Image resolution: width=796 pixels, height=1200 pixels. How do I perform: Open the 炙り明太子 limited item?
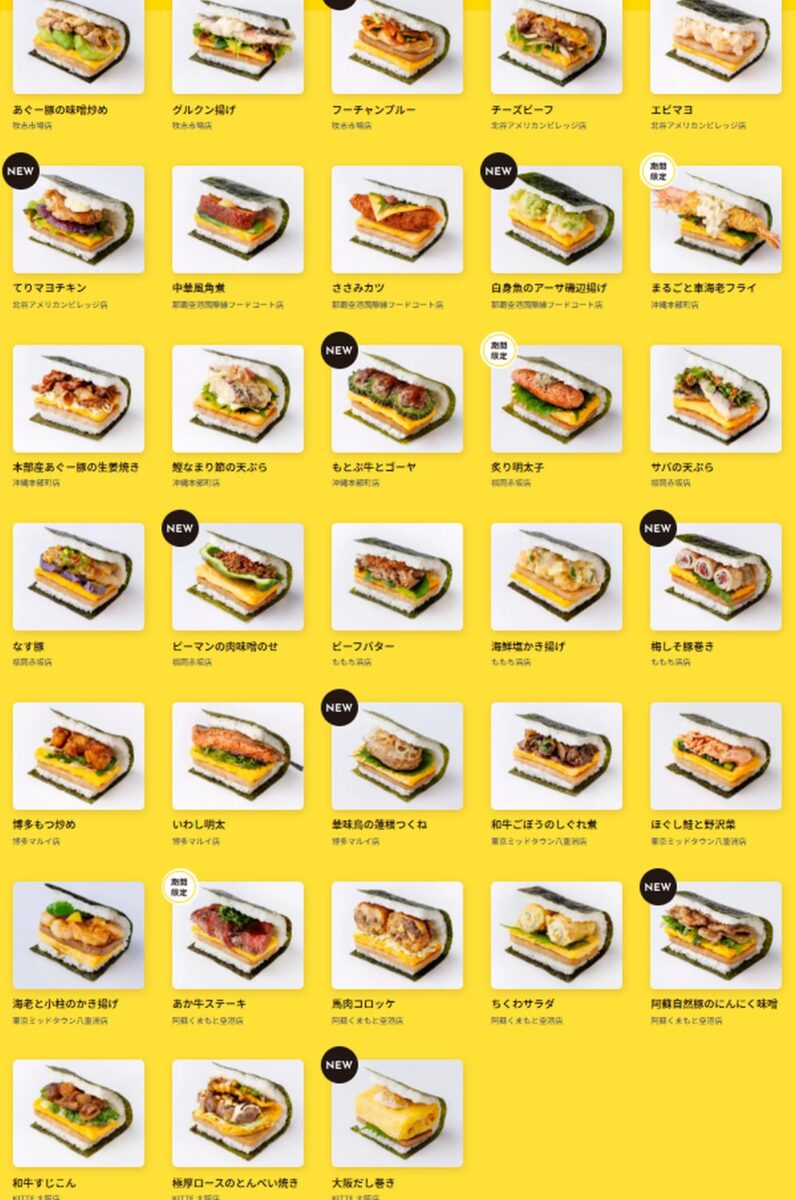556,399
